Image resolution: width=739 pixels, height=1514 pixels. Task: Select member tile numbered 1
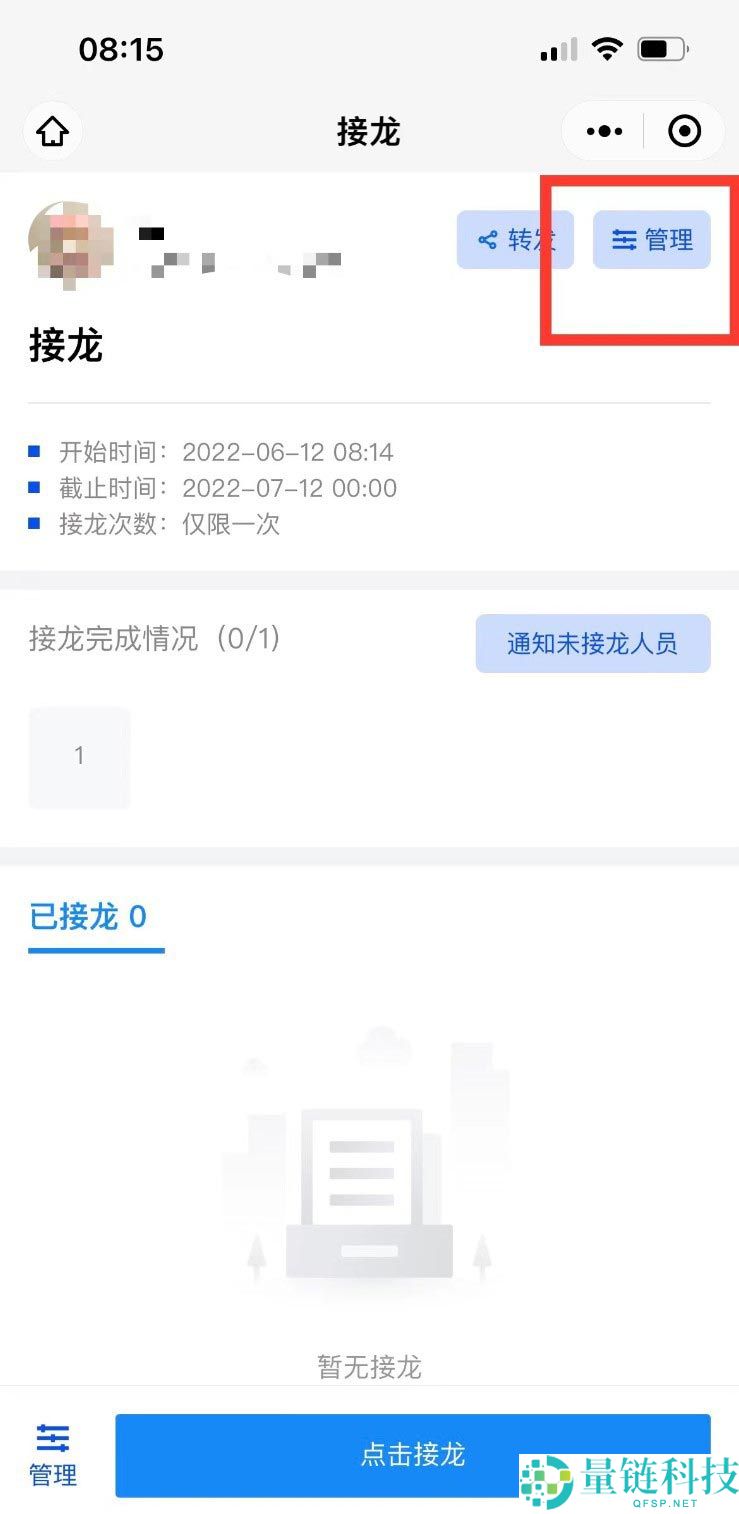(x=79, y=757)
